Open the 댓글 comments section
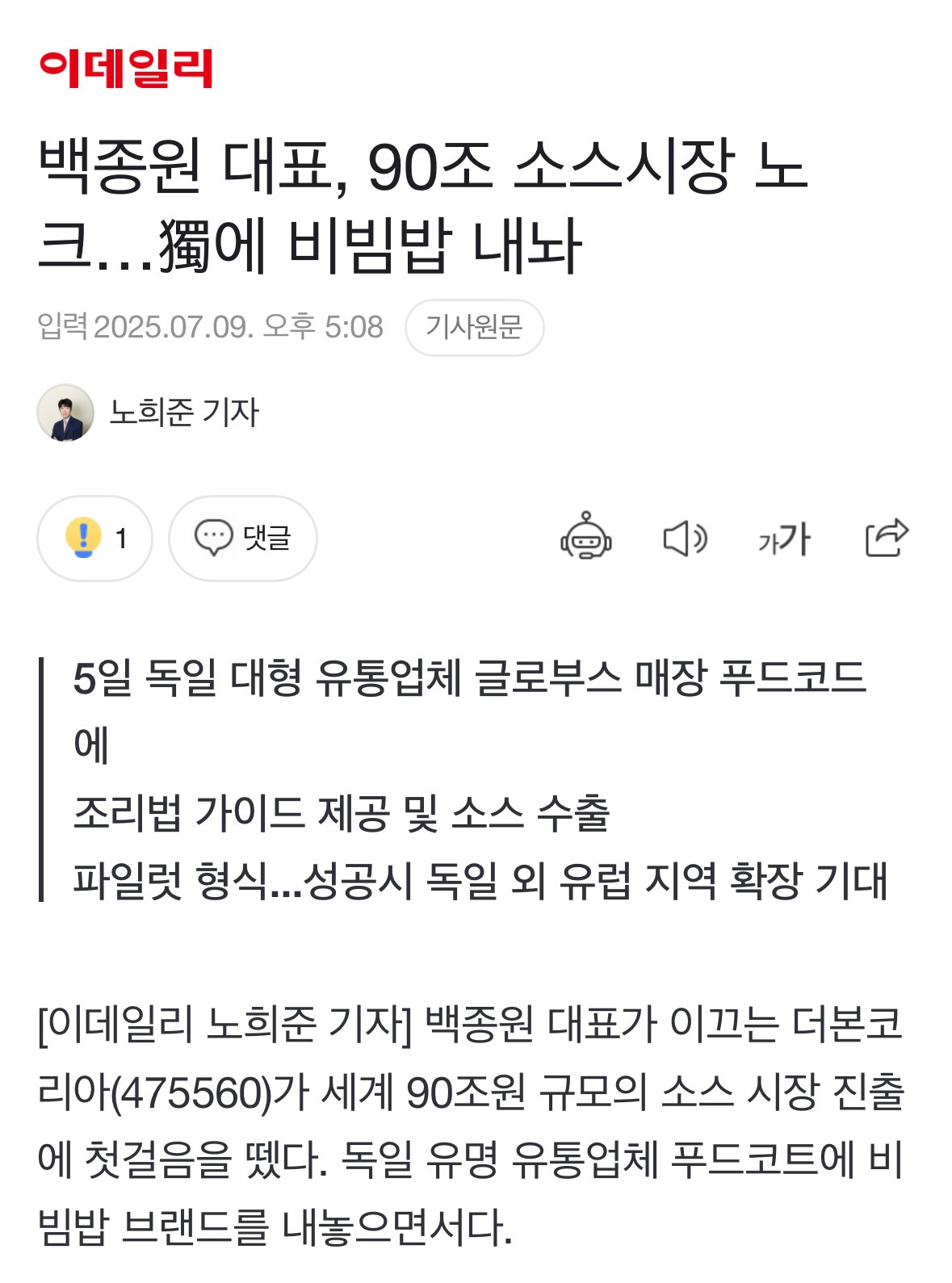This screenshot has width=952, height=1283. [242, 538]
